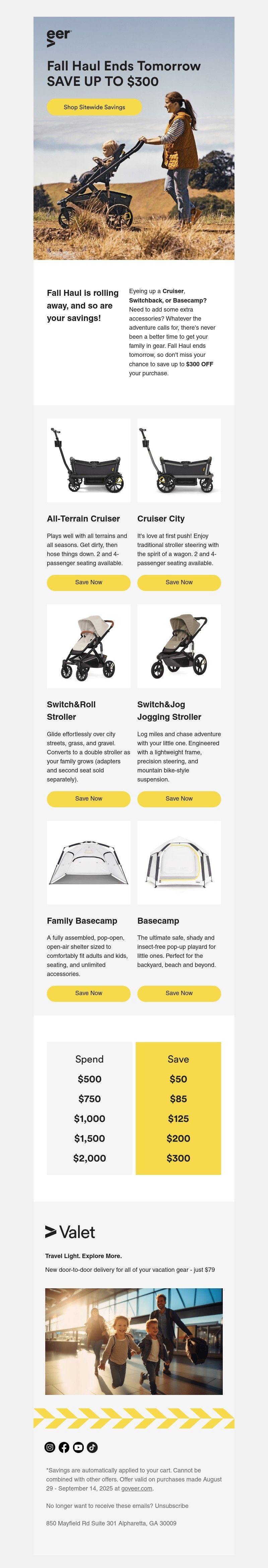Visit the Instagram page
Screen dimensions: 268x1568
coord(50,1447)
